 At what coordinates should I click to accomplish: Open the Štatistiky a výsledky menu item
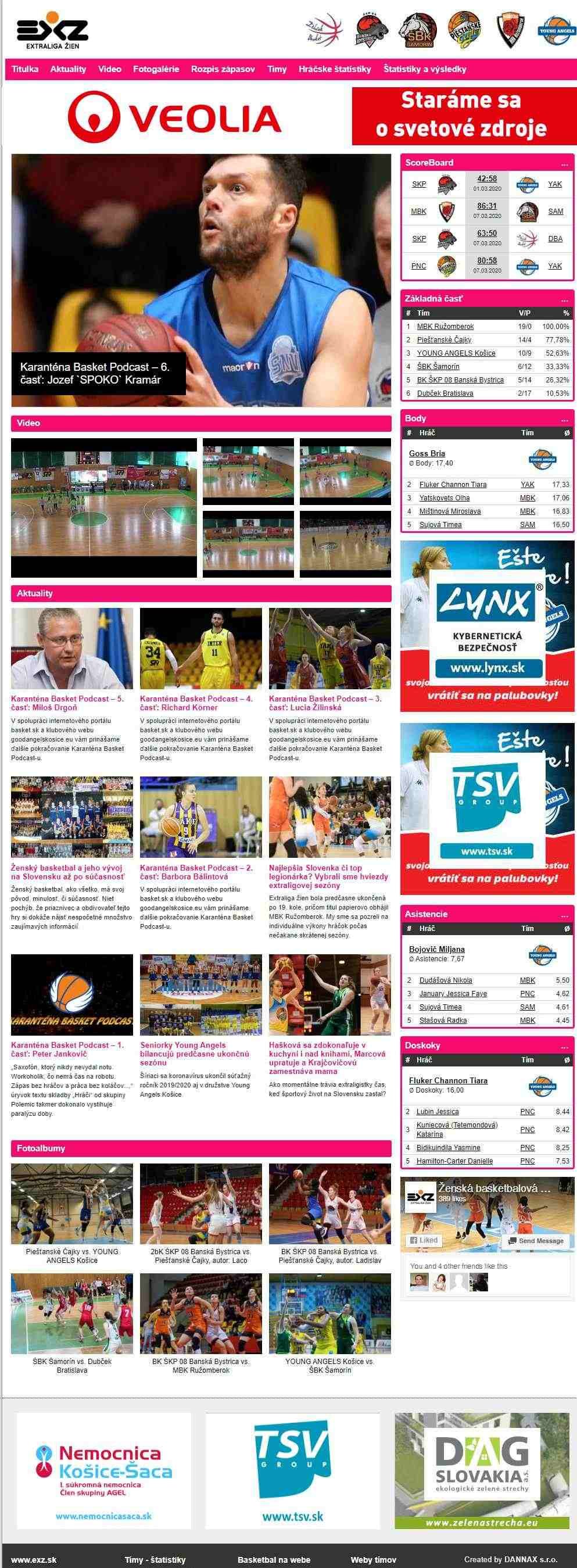tap(424, 69)
